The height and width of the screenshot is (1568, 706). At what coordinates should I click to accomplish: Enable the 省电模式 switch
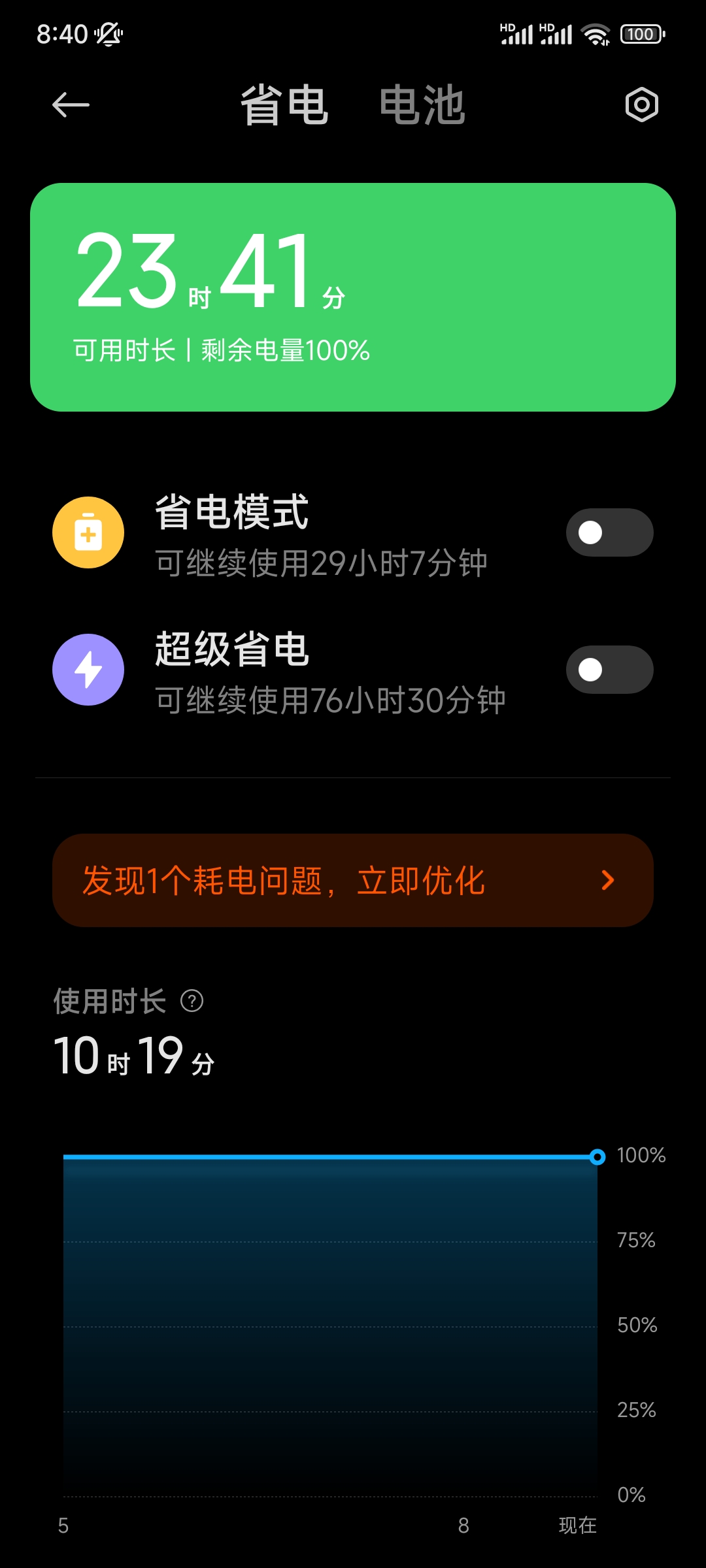point(609,532)
